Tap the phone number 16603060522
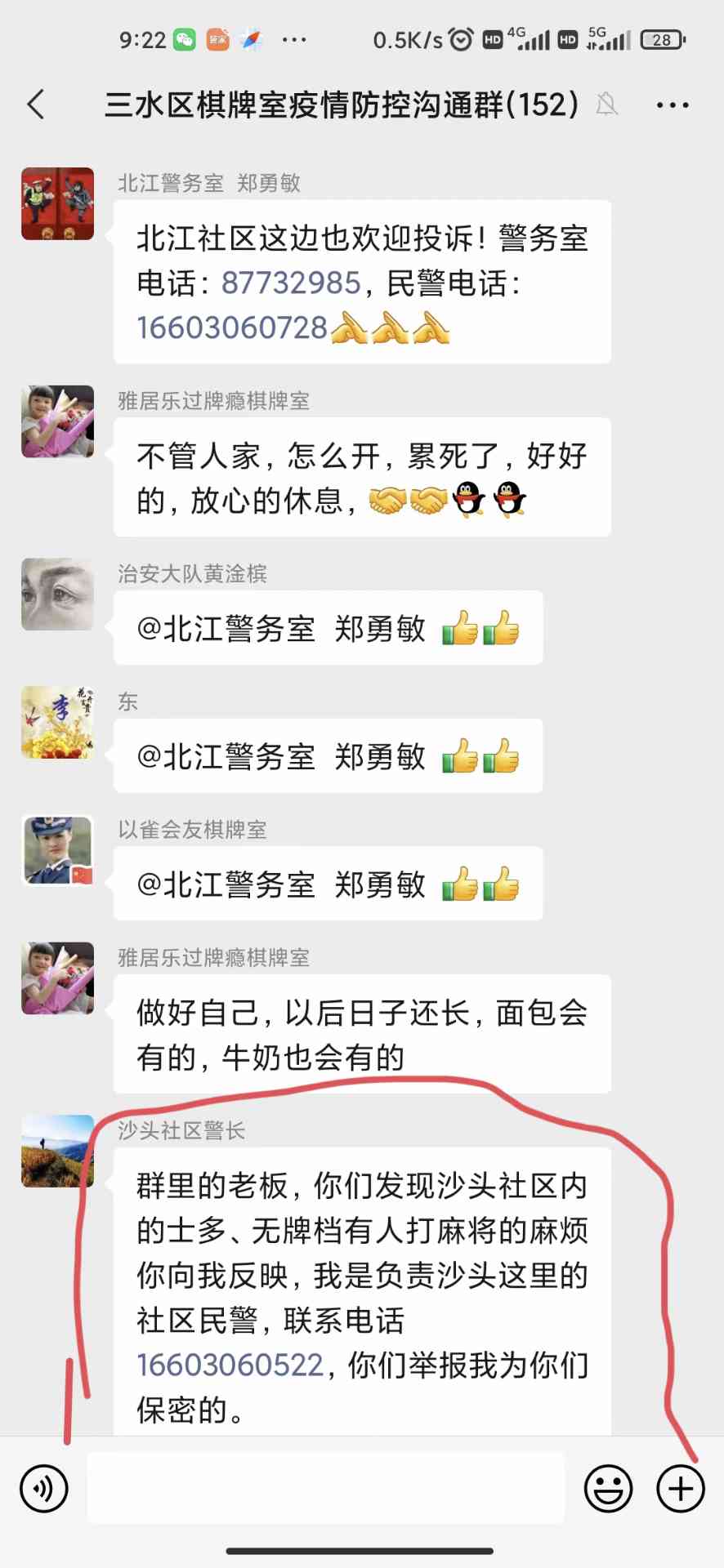724x1568 pixels. pyautogui.click(x=230, y=1365)
